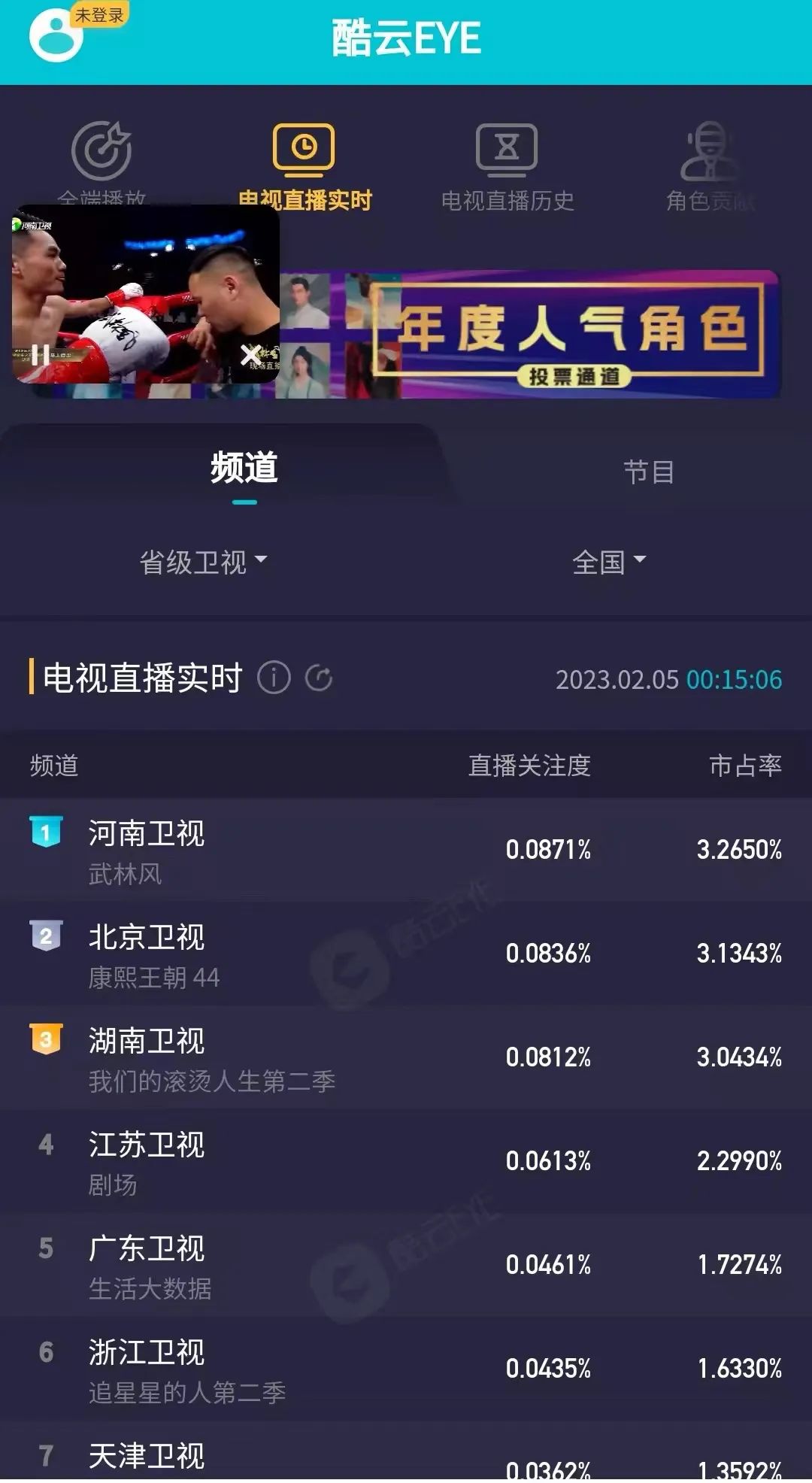Close the floating video player

pyautogui.click(x=251, y=355)
